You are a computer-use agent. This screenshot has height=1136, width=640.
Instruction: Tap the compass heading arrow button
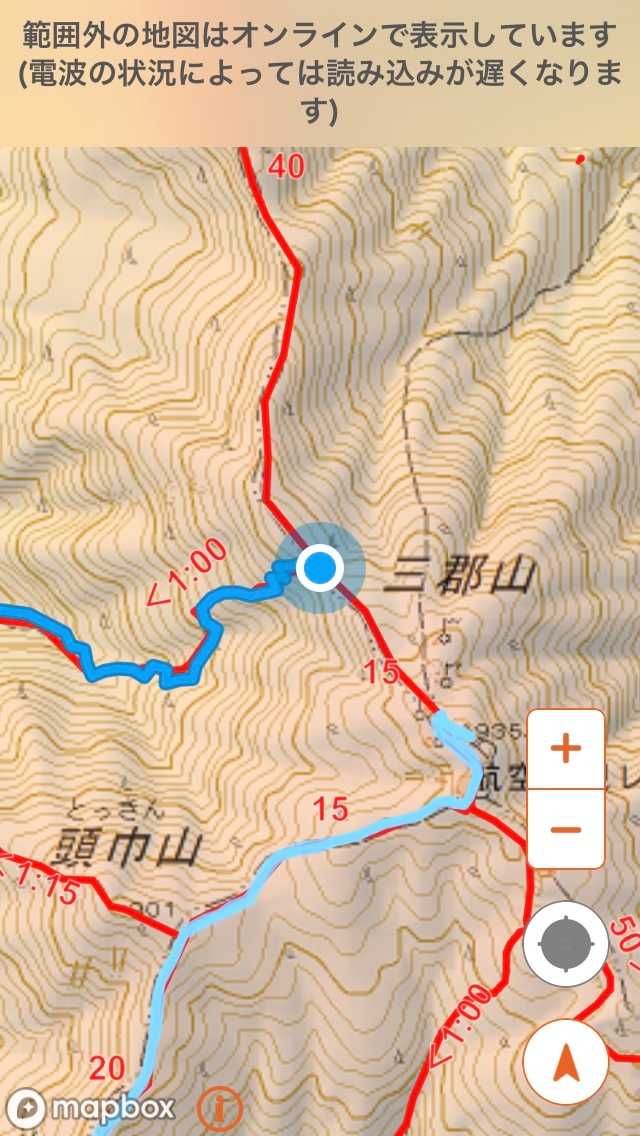click(566, 1062)
